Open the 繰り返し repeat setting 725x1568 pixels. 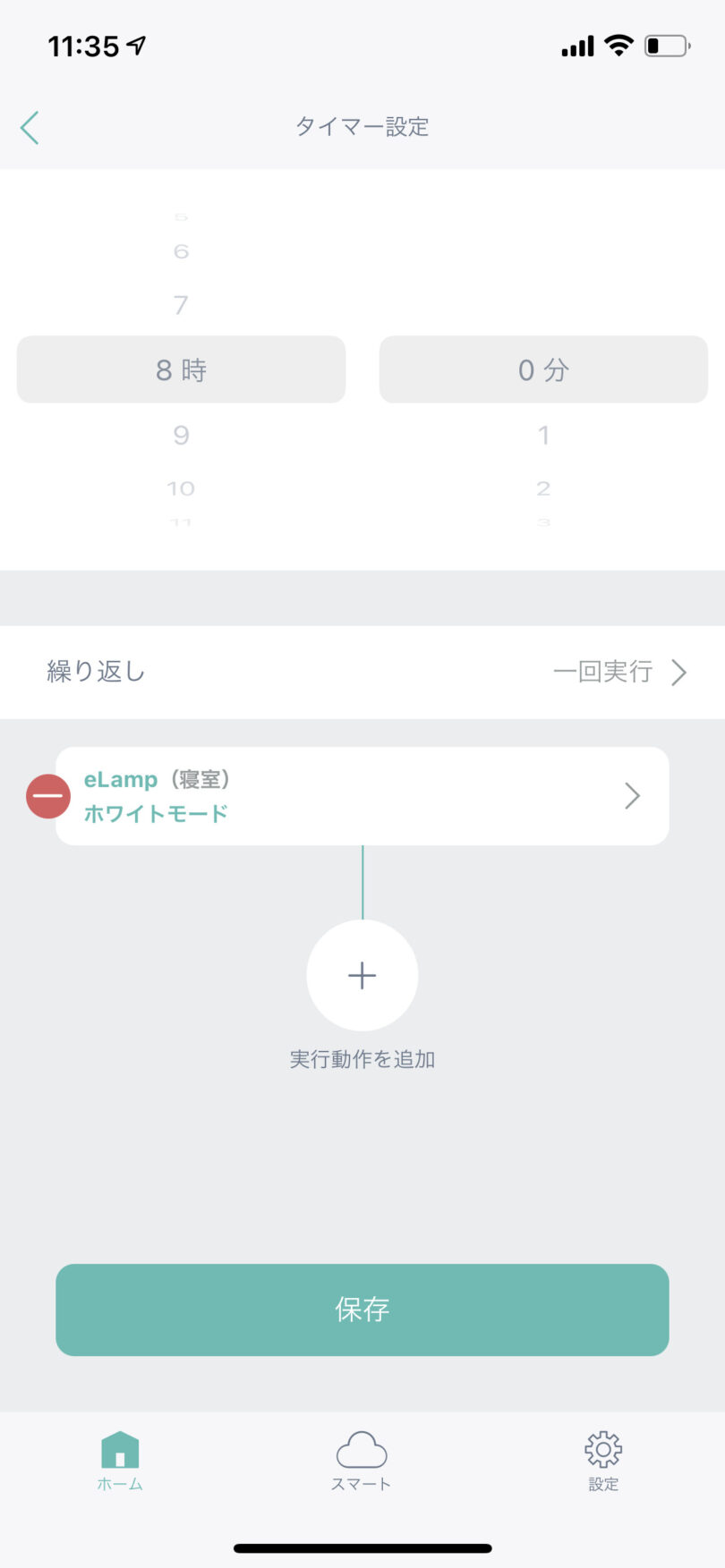point(362,672)
